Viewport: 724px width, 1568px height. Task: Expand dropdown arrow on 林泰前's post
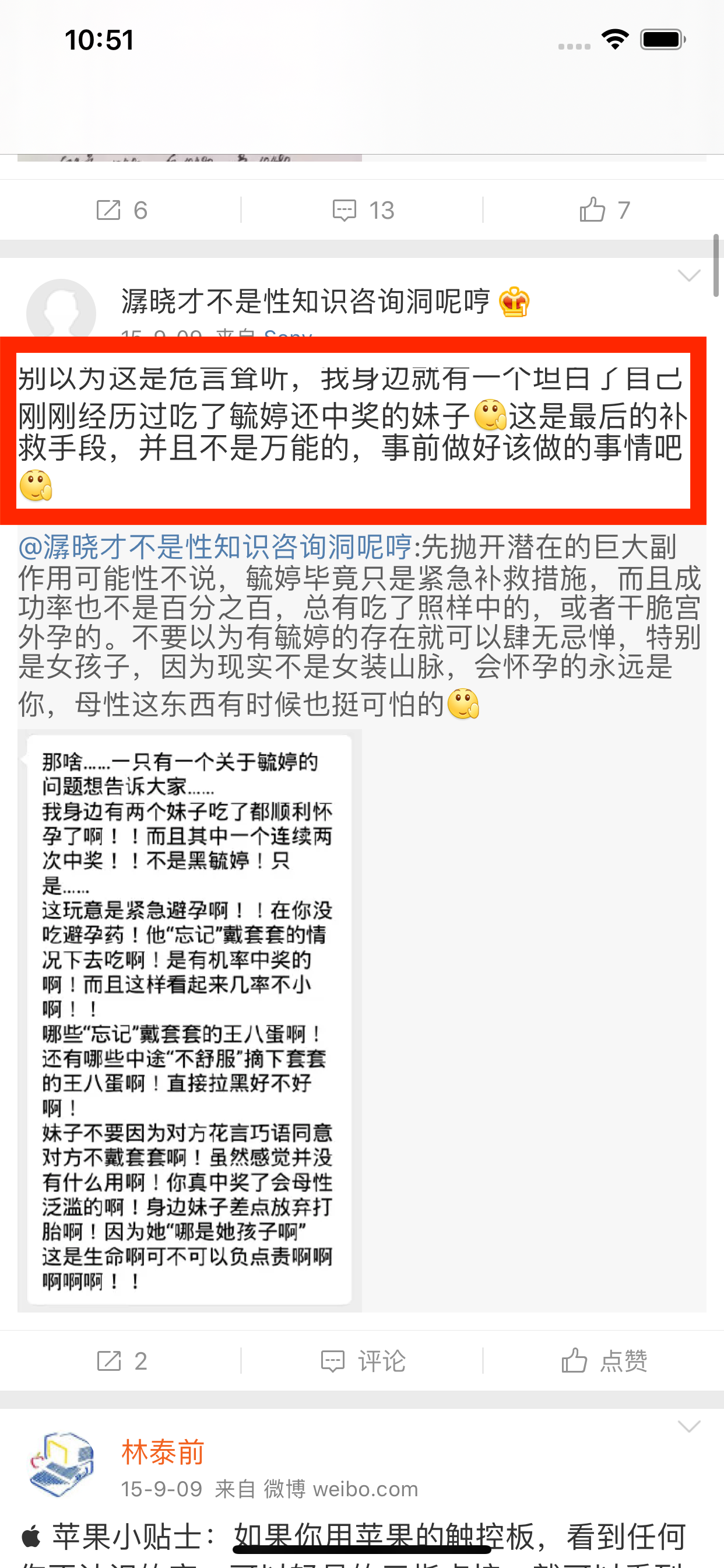click(688, 1427)
